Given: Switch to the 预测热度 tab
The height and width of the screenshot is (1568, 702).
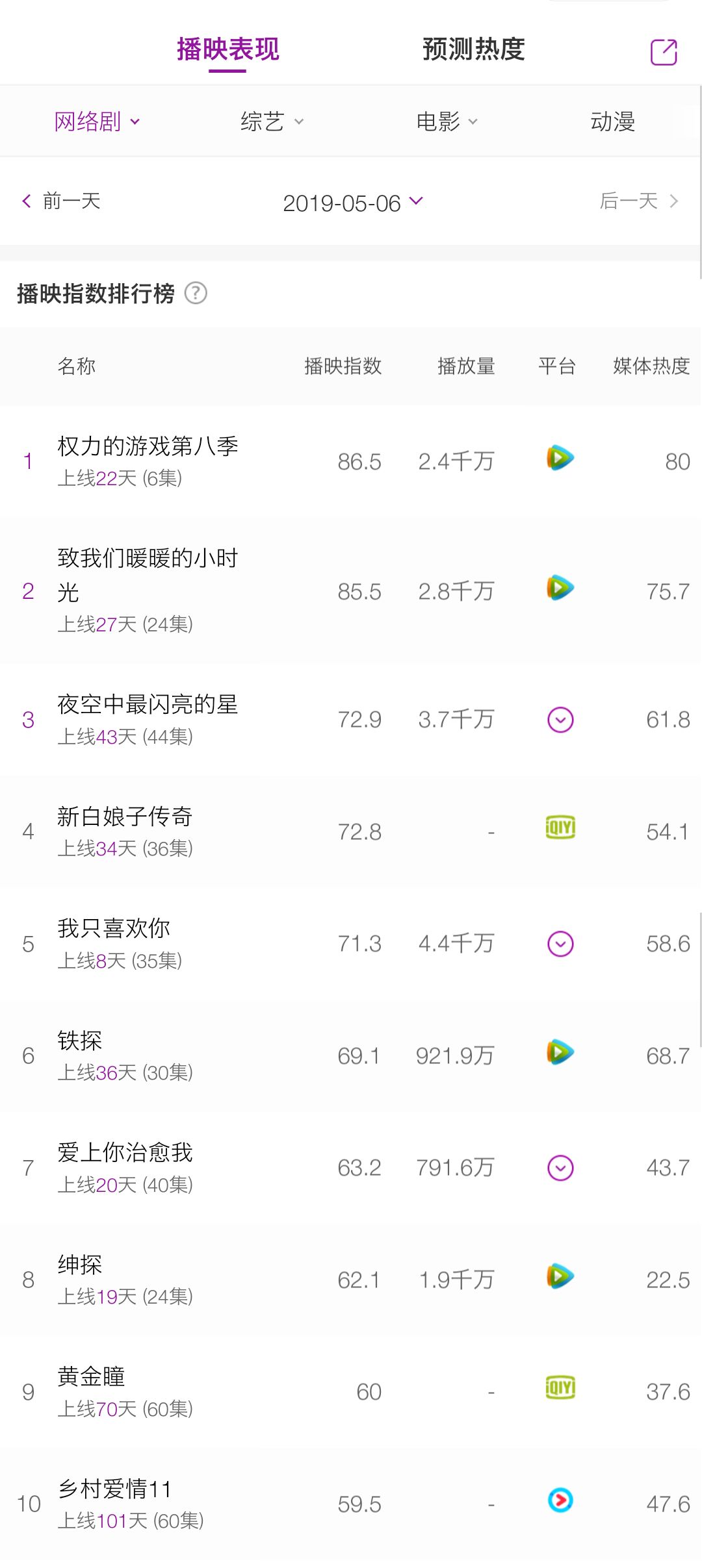Looking at the screenshot, I should coord(473,49).
